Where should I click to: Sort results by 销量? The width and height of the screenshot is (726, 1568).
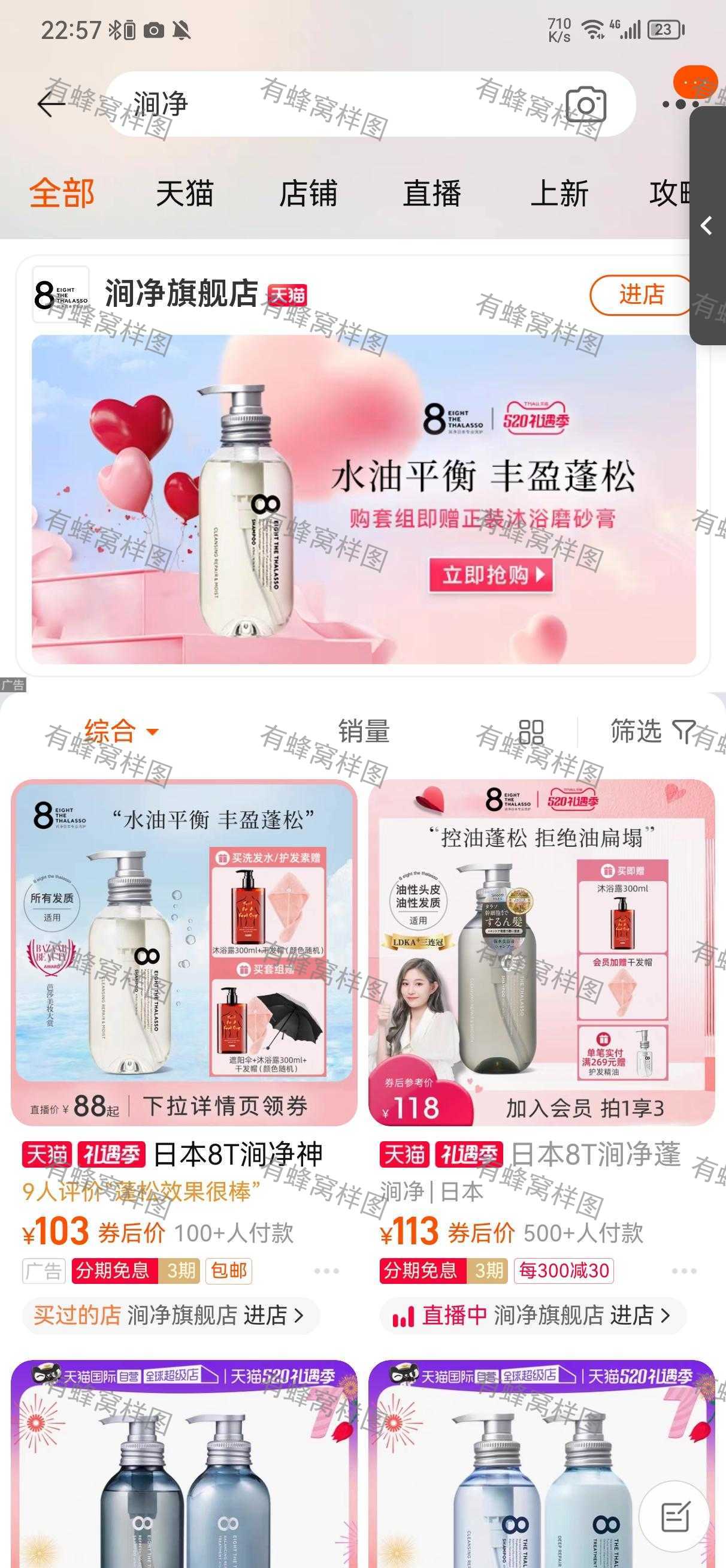point(364,731)
